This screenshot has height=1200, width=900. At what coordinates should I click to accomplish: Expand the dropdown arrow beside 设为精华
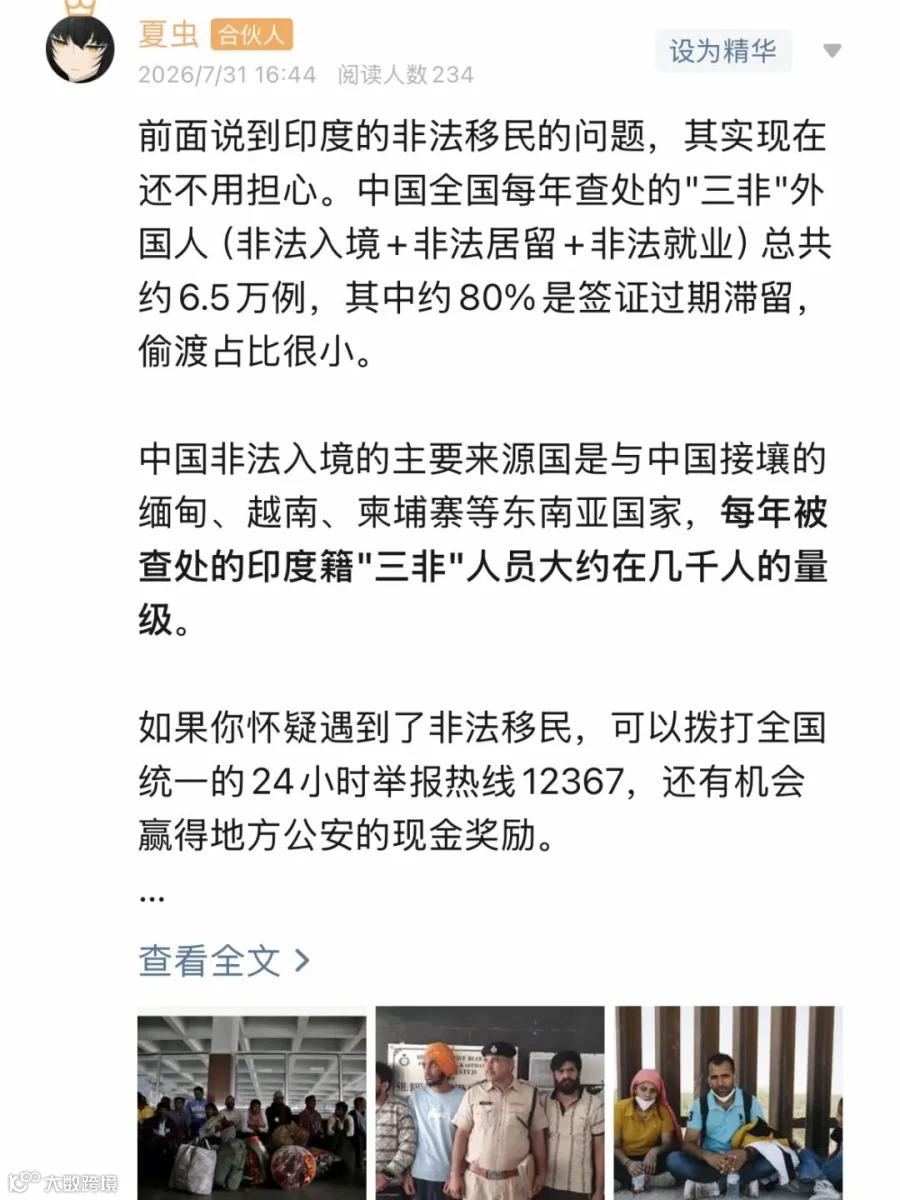click(832, 51)
